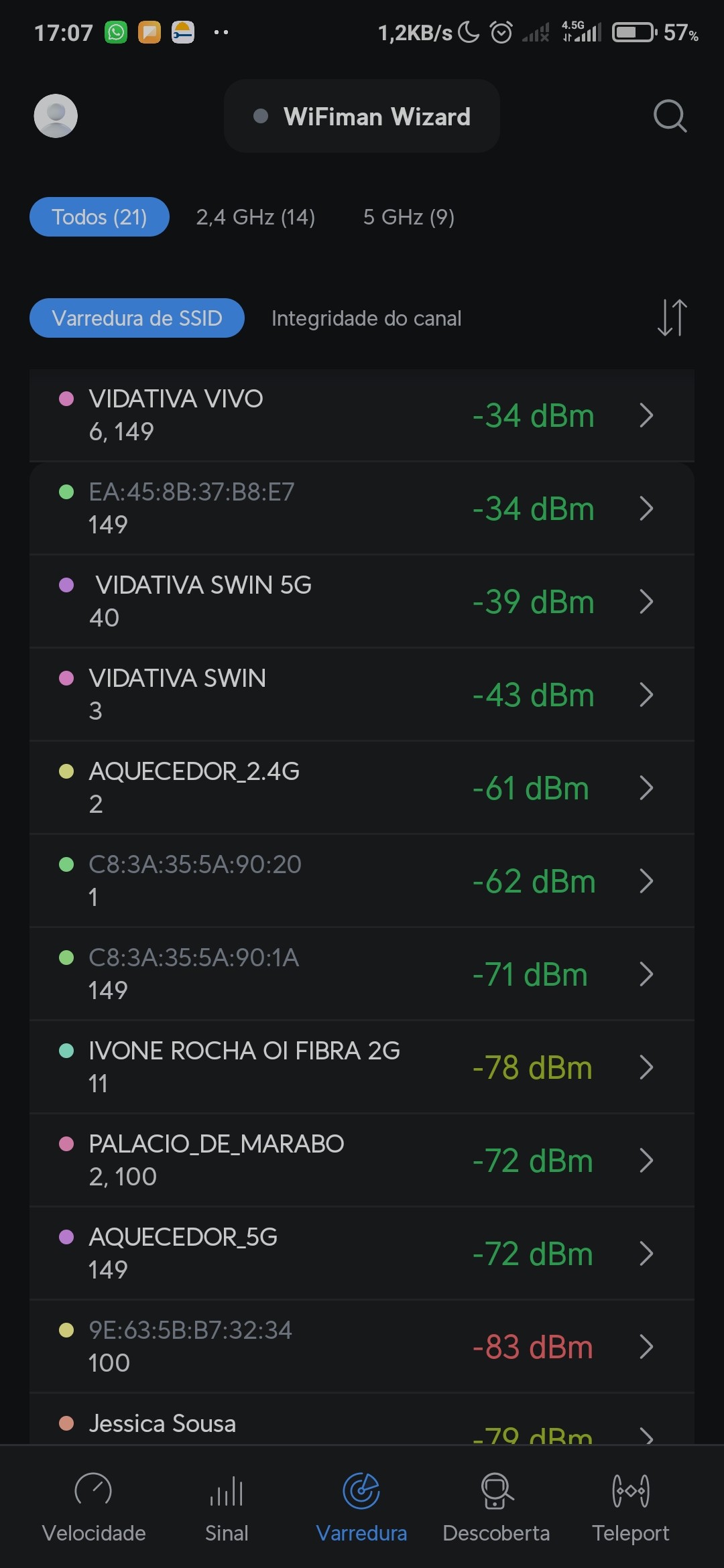Change the sort order of networks
Screen dimensions: 724x1568
pos(672,318)
